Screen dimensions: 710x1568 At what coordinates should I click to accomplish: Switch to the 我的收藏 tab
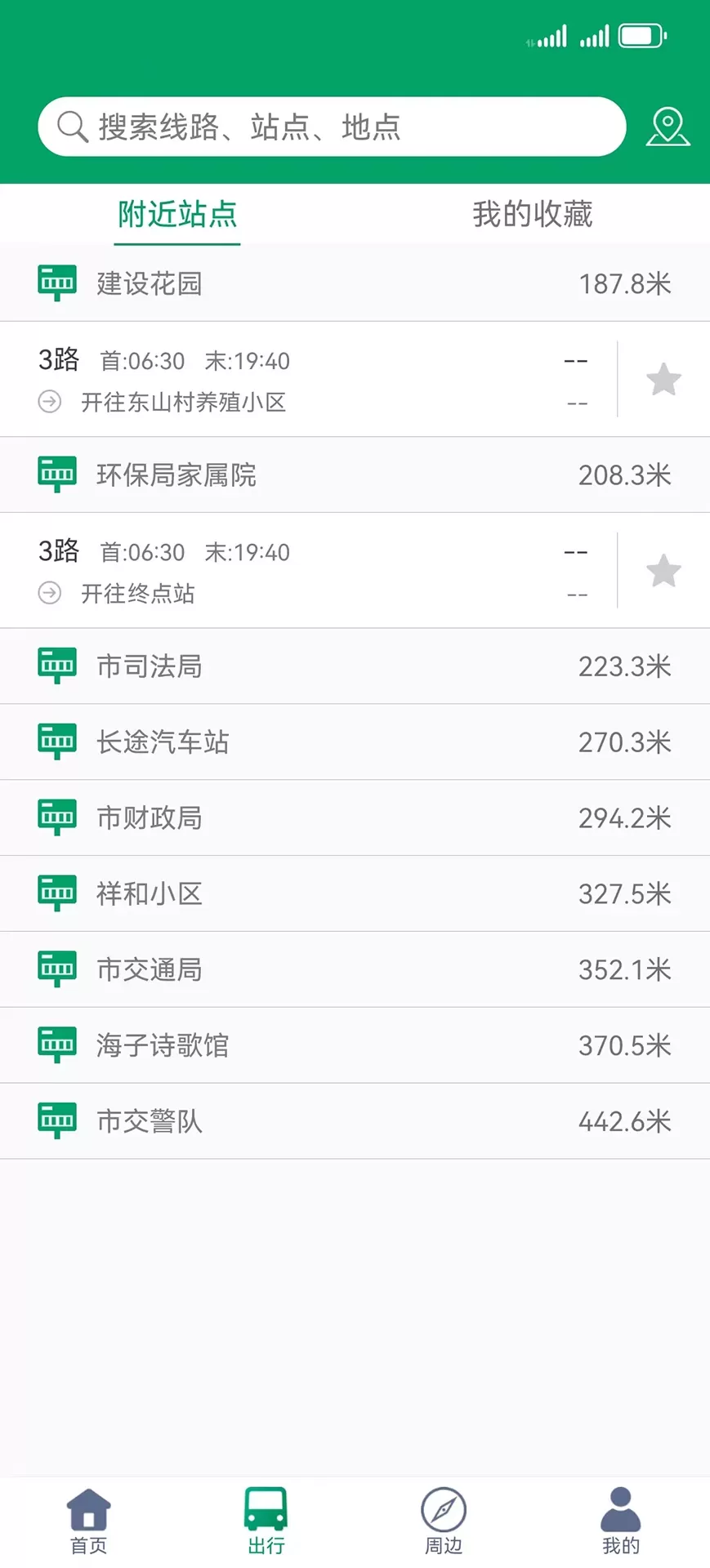tap(532, 214)
